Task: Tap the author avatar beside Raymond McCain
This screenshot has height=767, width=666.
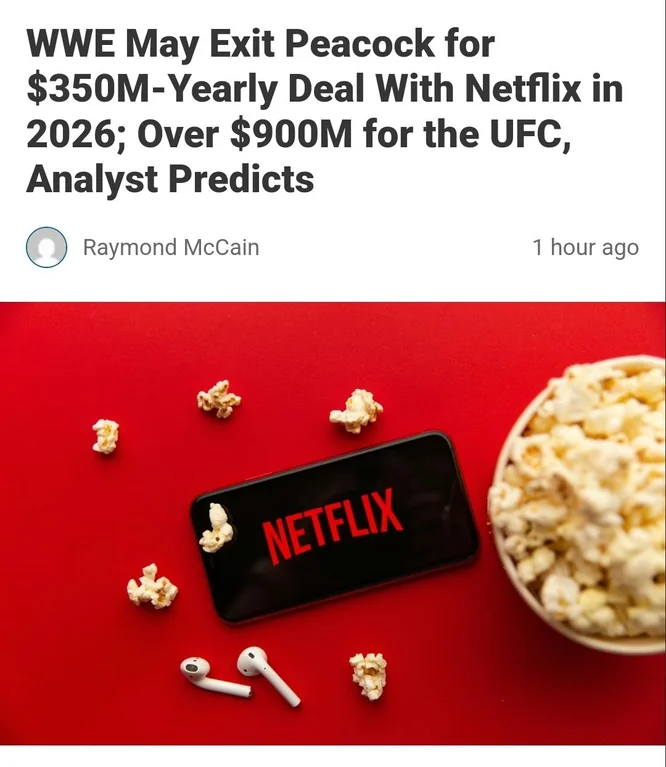Action: click(x=46, y=247)
